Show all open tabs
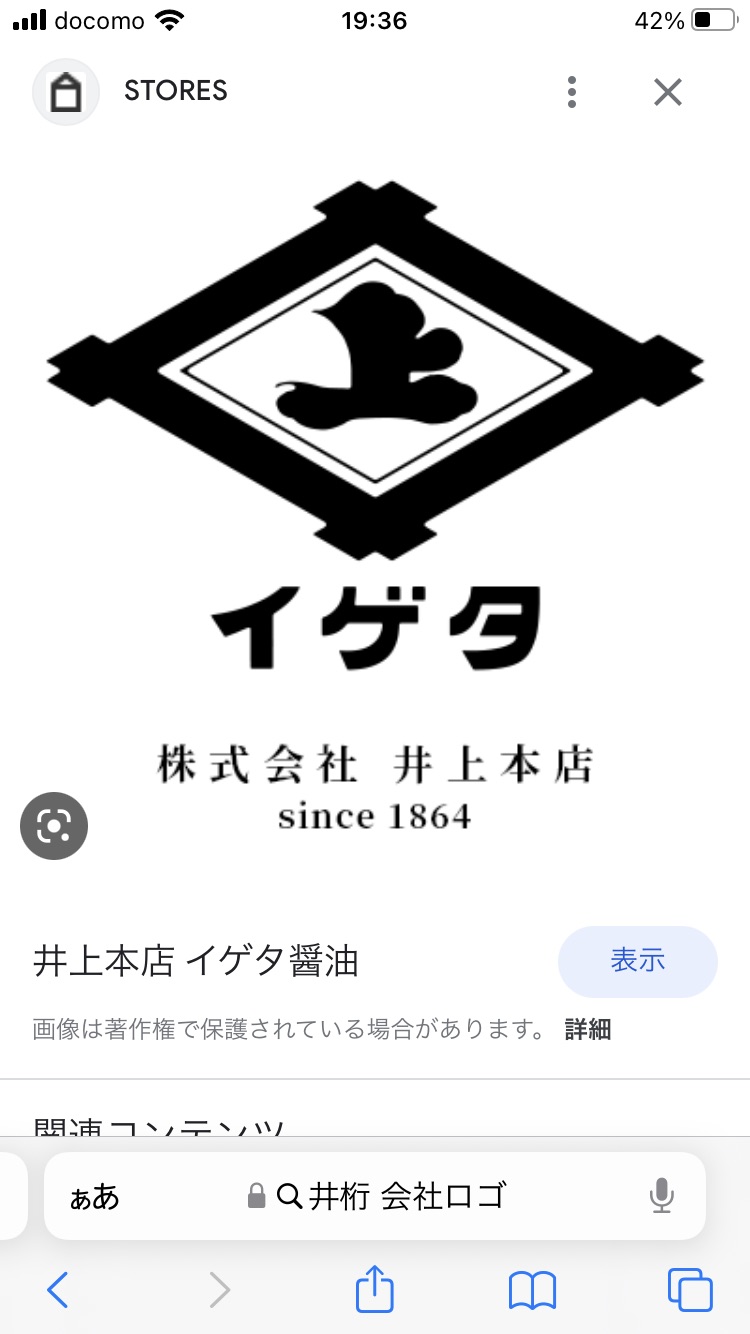750x1334 pixels. [x=690, y=1290]
